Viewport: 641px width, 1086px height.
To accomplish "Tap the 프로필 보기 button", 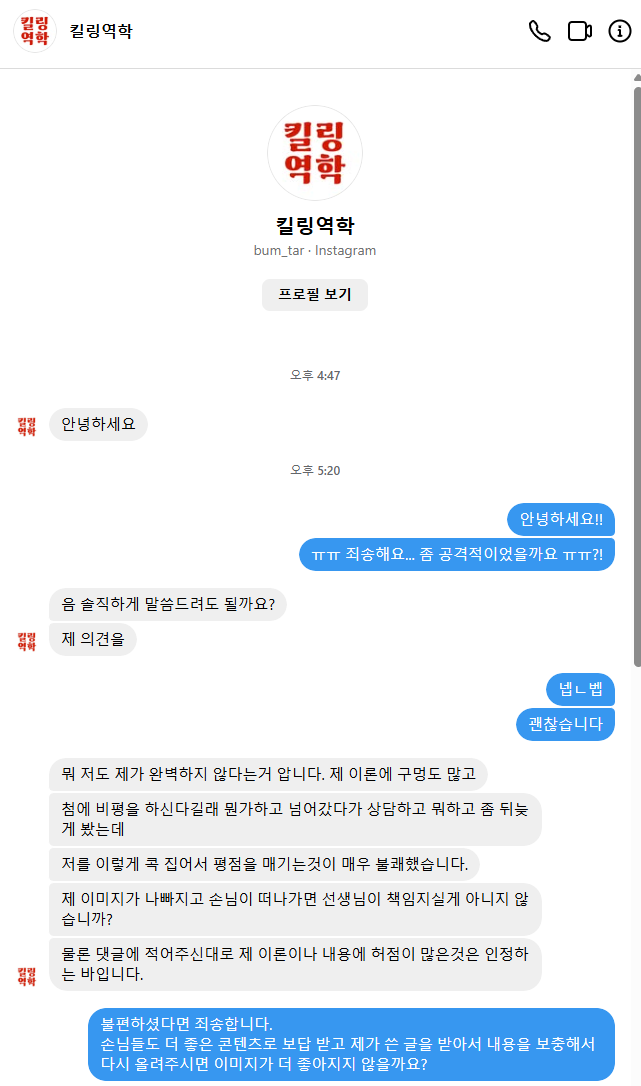I will pyautogui.click(x=315, y=295).
